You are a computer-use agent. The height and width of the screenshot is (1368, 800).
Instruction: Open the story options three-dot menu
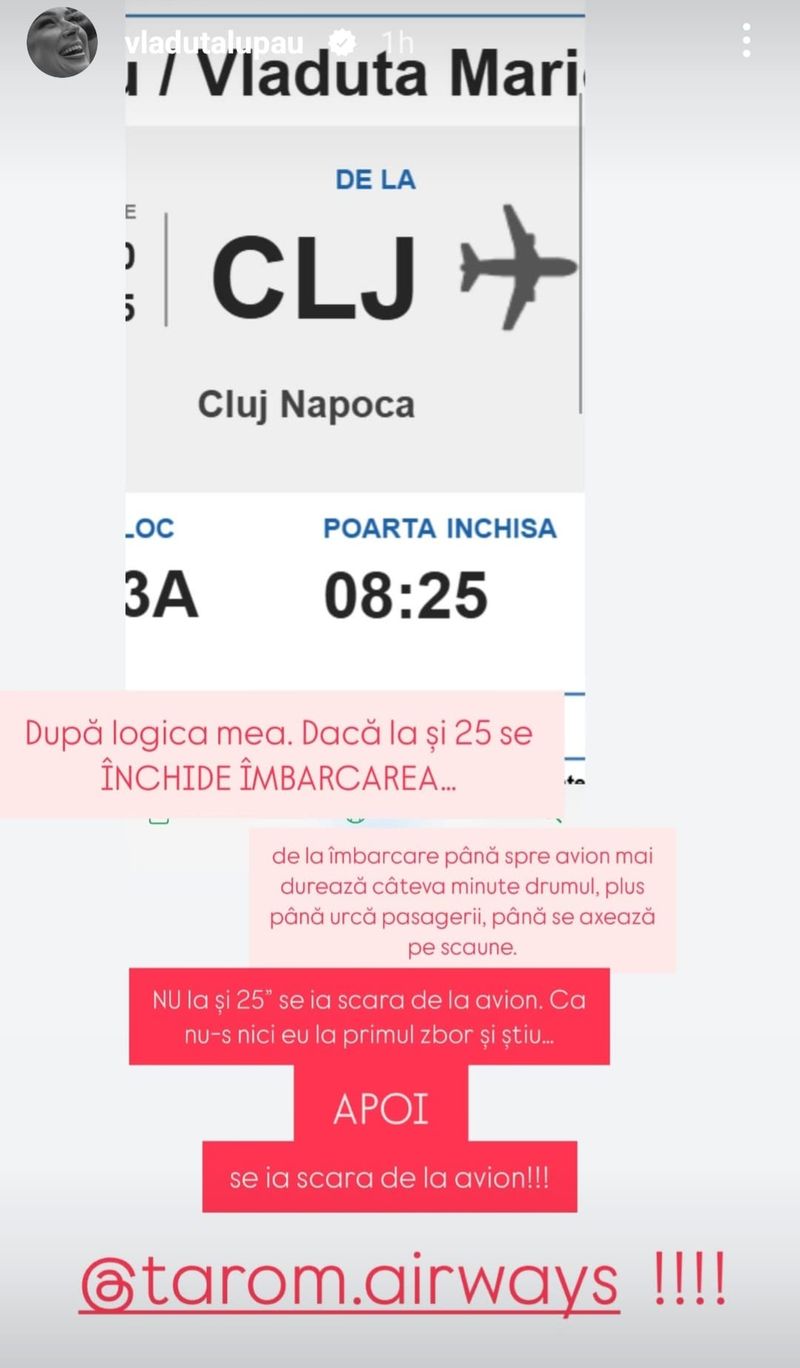coord(745,40)
